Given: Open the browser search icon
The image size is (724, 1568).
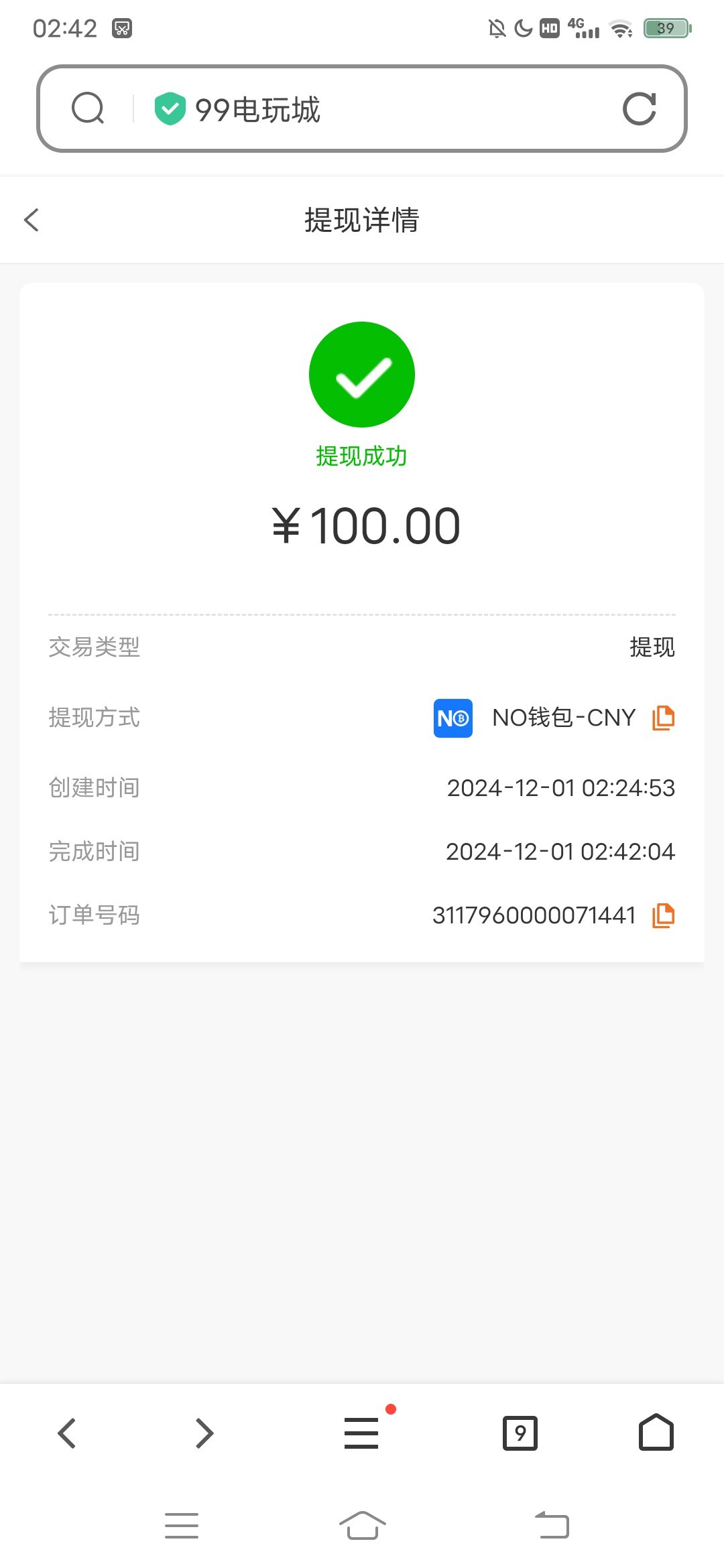Looking at the screenshot, I should (x=88, y=109).
